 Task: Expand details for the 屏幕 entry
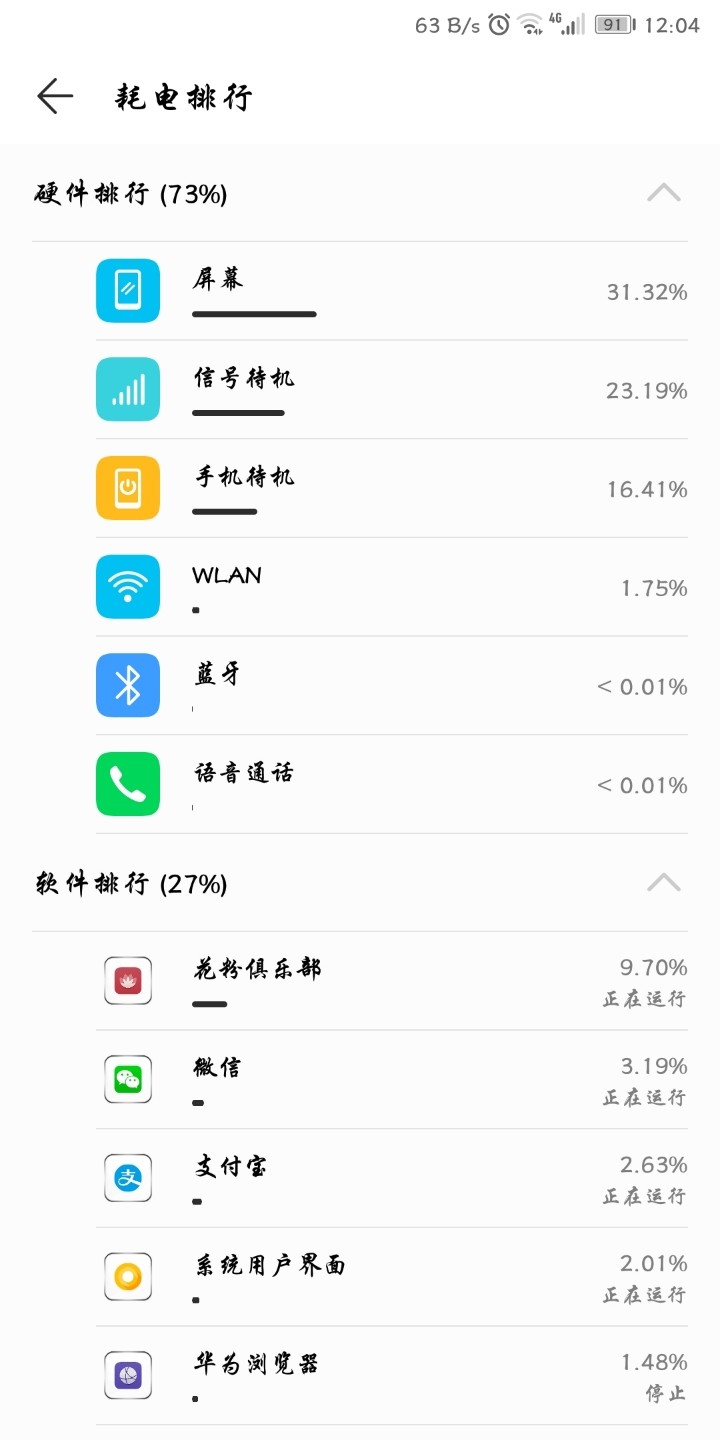(x=360, y=291)
